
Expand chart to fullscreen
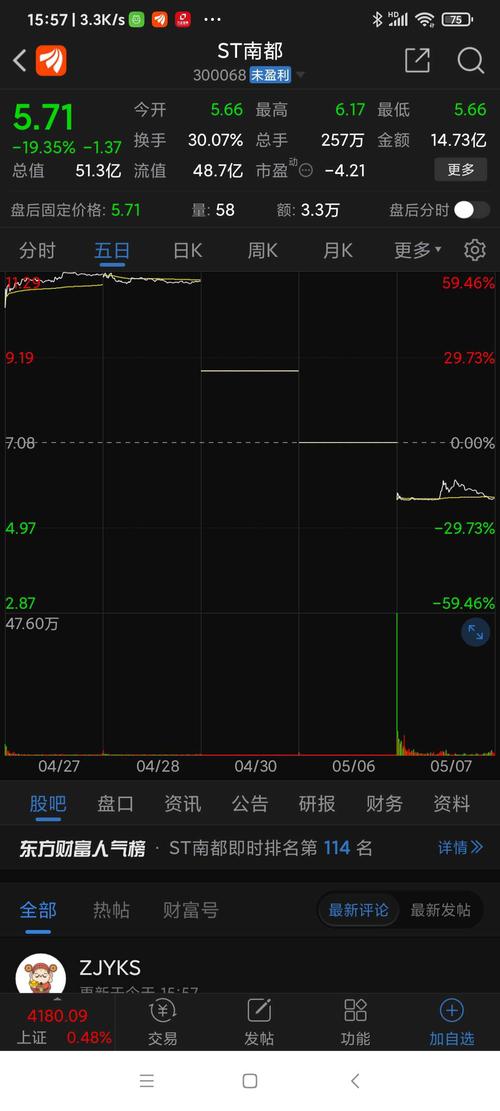475,632
